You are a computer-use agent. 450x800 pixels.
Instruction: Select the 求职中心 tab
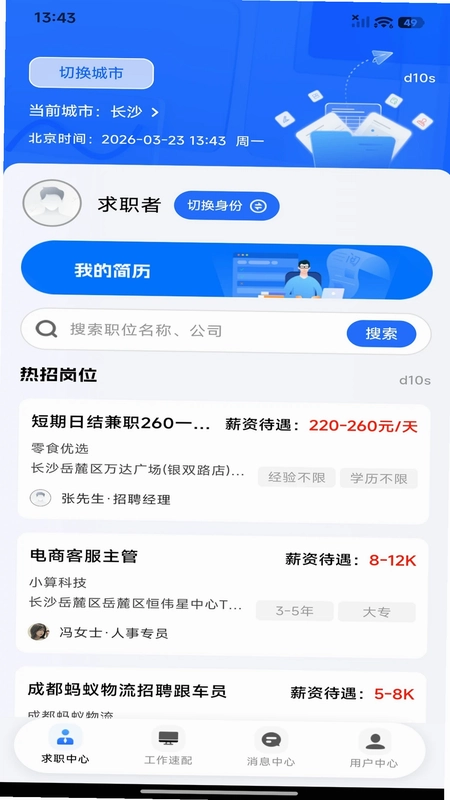click(x=65, y=745)
